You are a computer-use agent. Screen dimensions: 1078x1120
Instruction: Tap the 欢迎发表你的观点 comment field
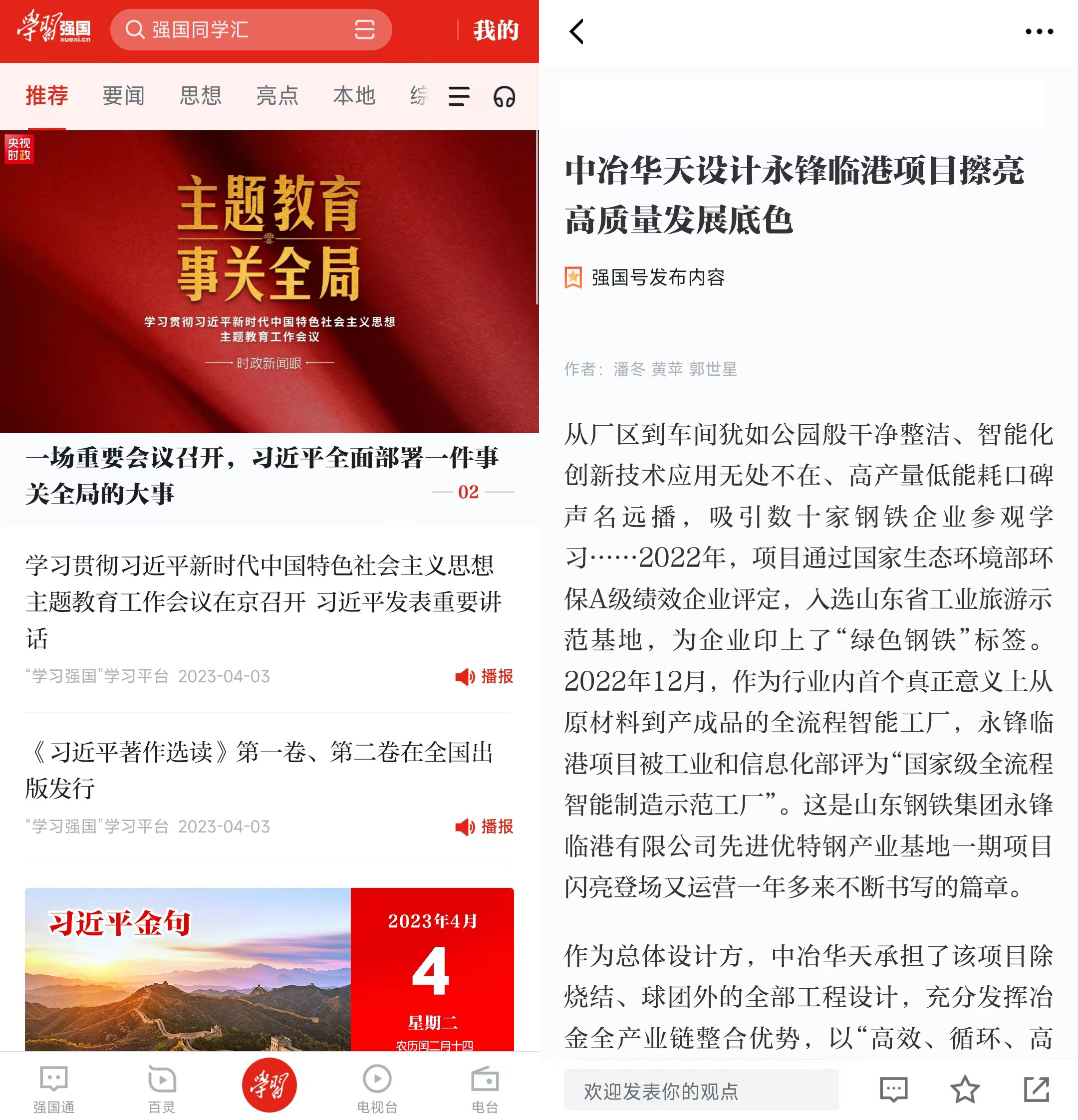click(700, 1090)
